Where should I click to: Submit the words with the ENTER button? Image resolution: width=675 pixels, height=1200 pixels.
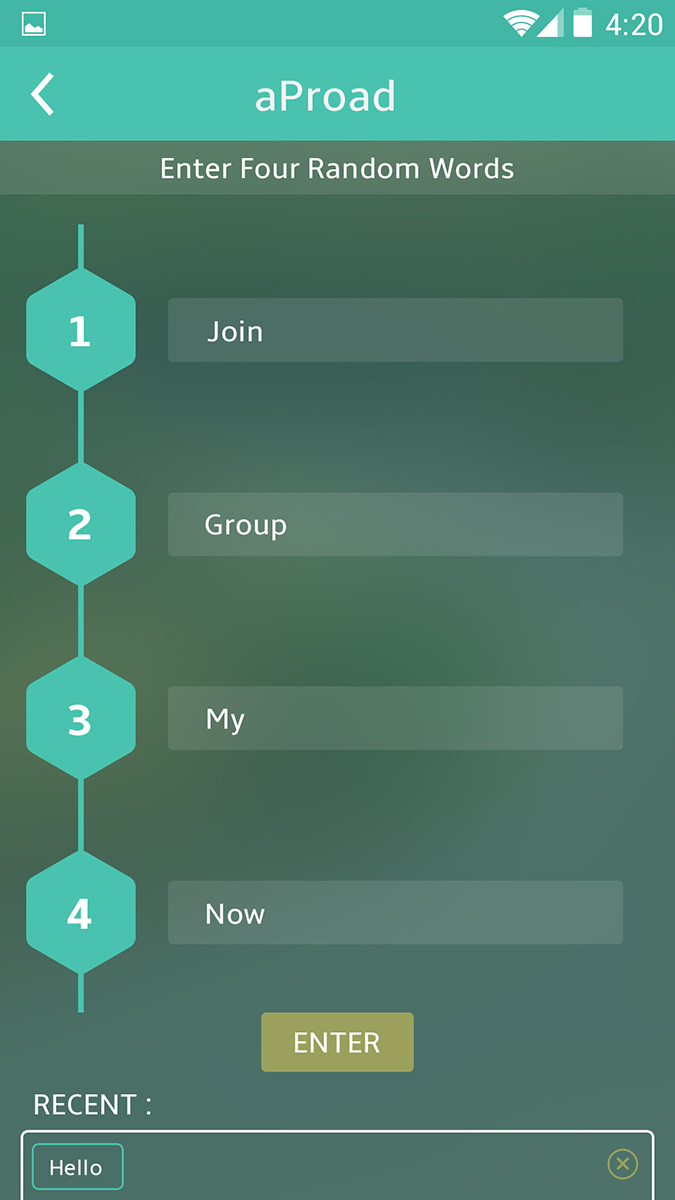click(337, 1042)
